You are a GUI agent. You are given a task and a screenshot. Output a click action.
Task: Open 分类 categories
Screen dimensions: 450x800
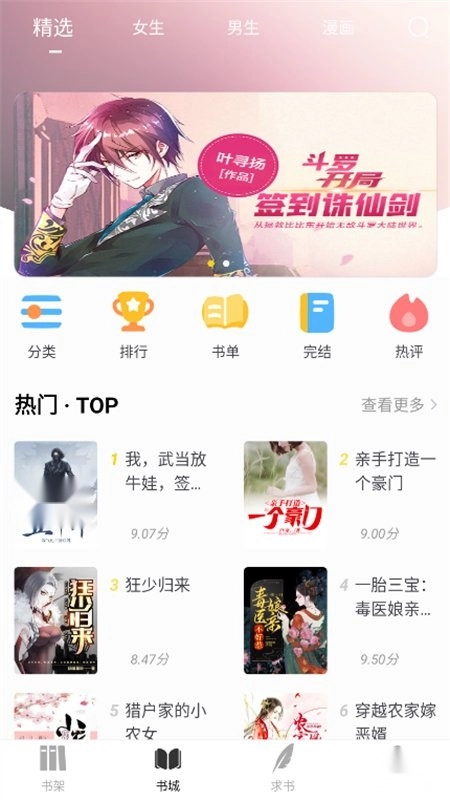point(41,326)
